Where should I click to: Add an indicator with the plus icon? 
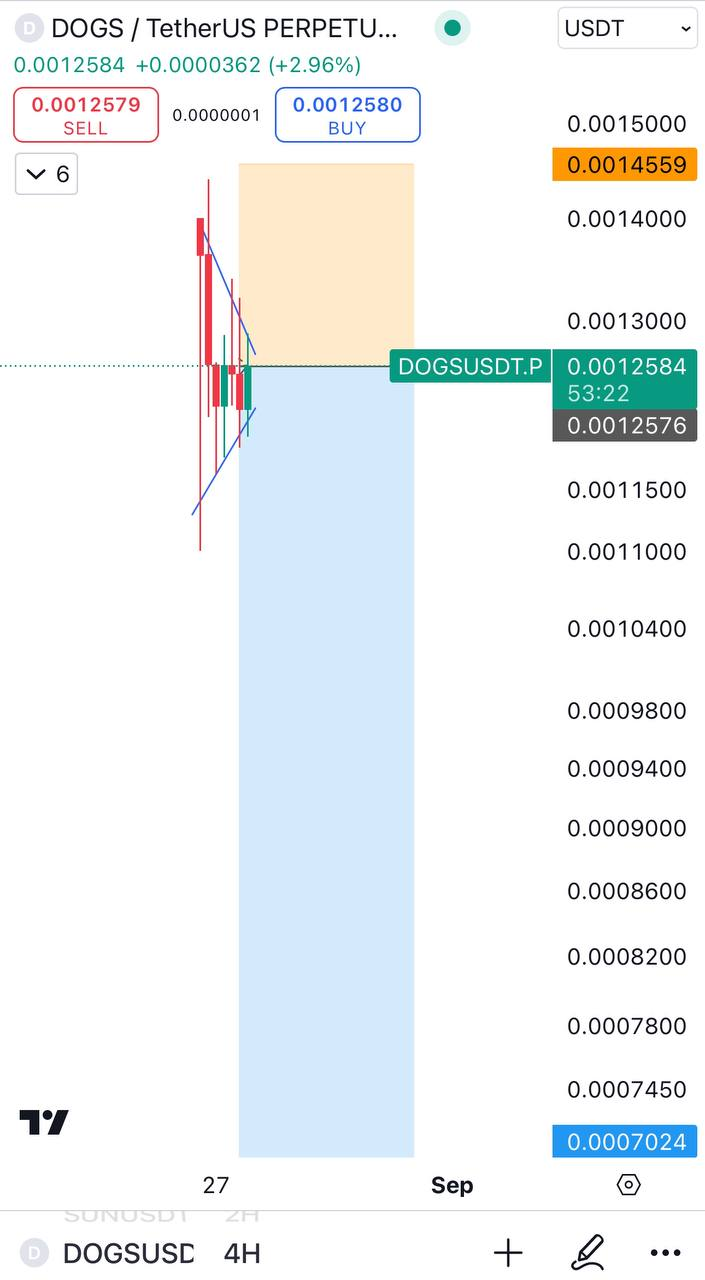click(x=508, y=1252)
